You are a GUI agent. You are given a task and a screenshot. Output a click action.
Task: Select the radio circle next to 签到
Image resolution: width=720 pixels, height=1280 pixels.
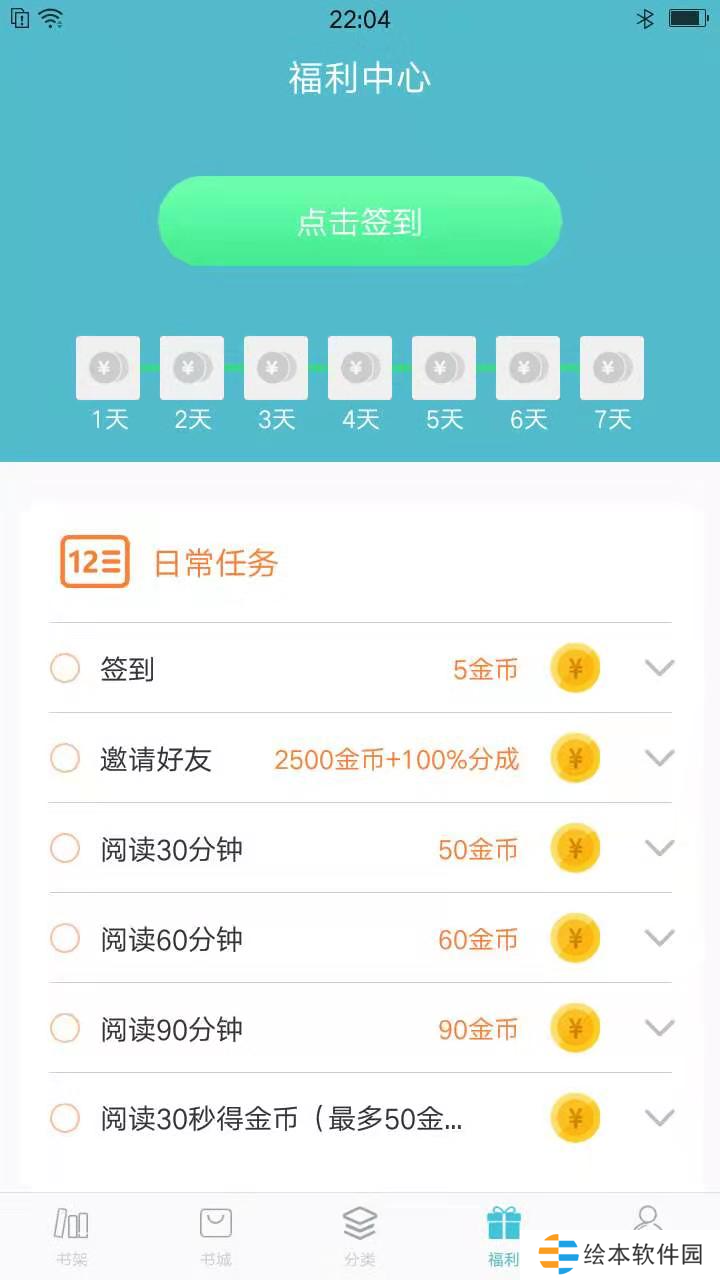[64, 668]
